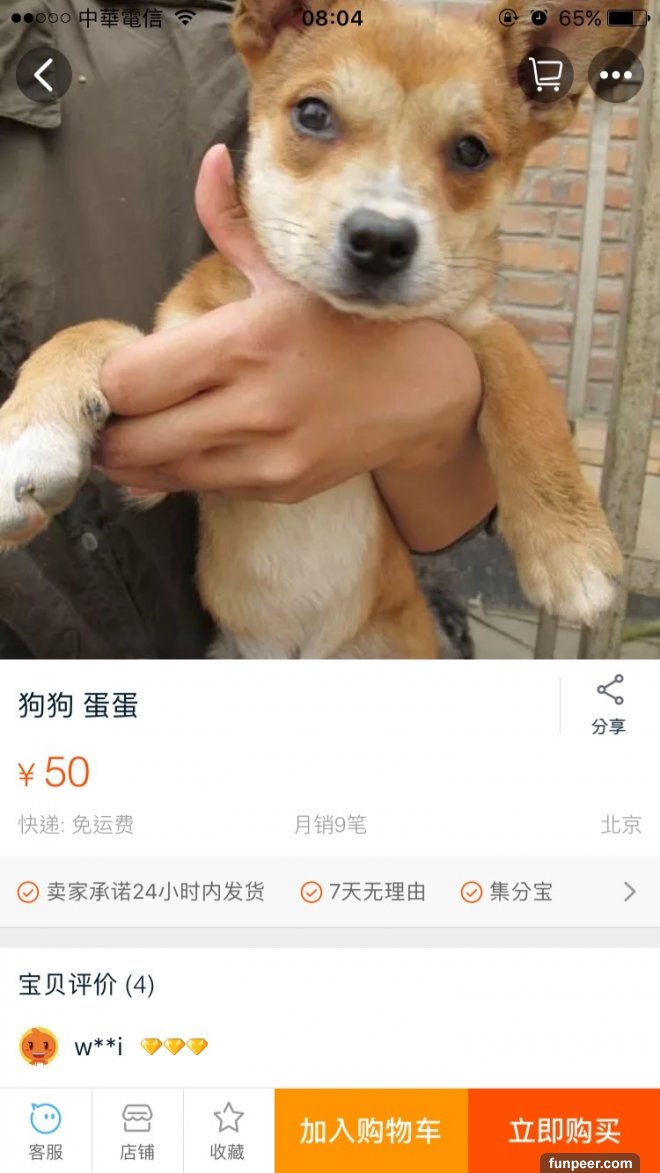Expand the seller service guarantees row
This screenshot has width=660, height=1173.
click(x=629, y=891)
